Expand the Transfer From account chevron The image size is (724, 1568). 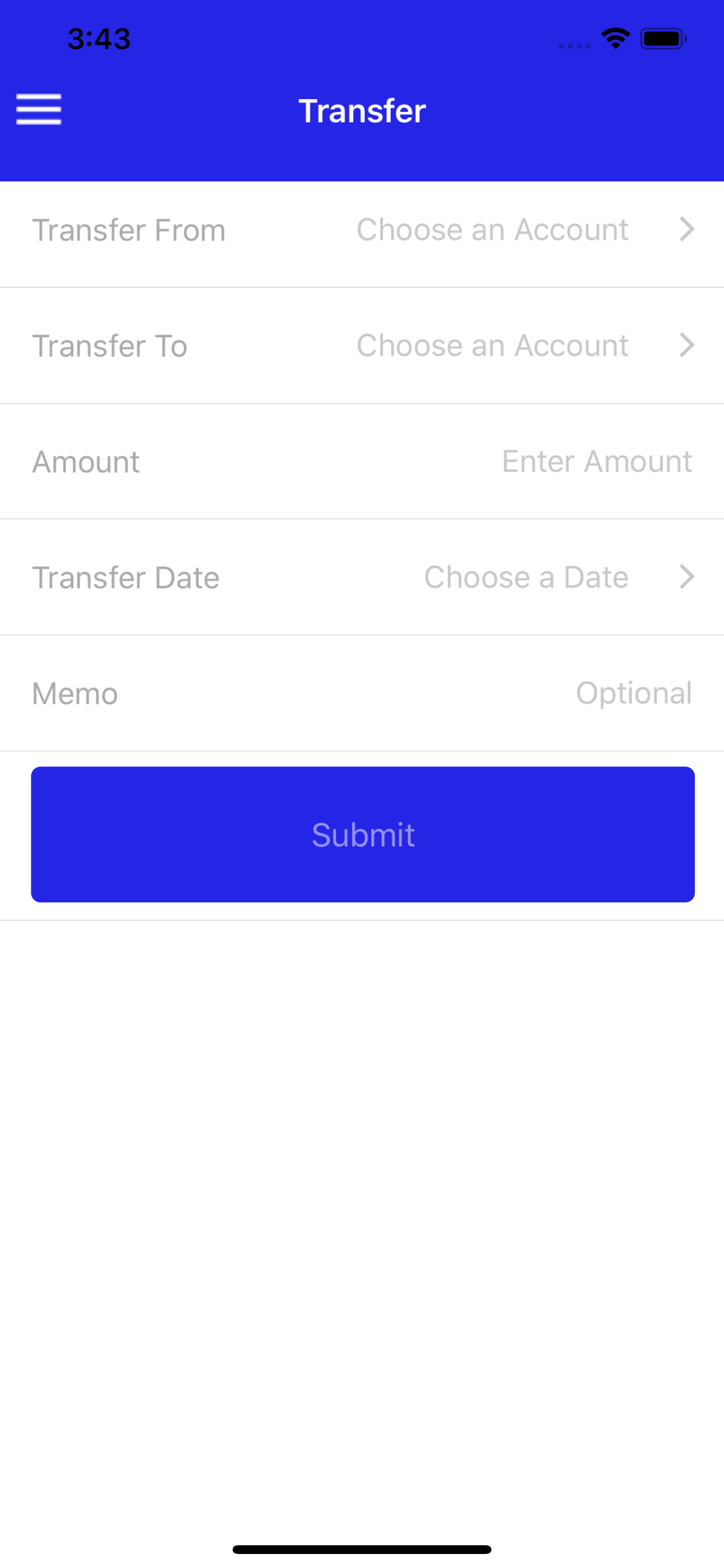687,229
